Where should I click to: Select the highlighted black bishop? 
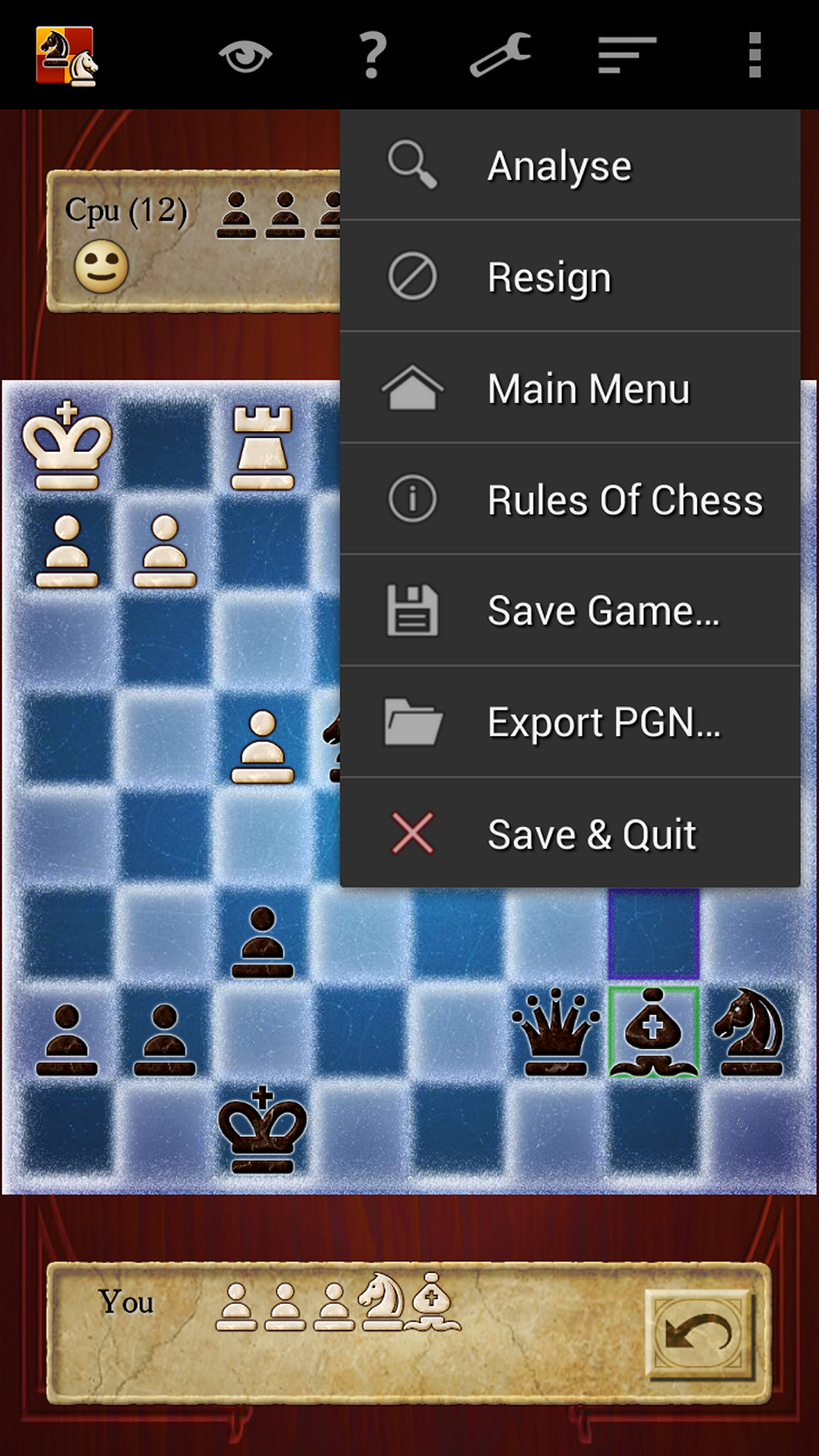(653, 1033)
